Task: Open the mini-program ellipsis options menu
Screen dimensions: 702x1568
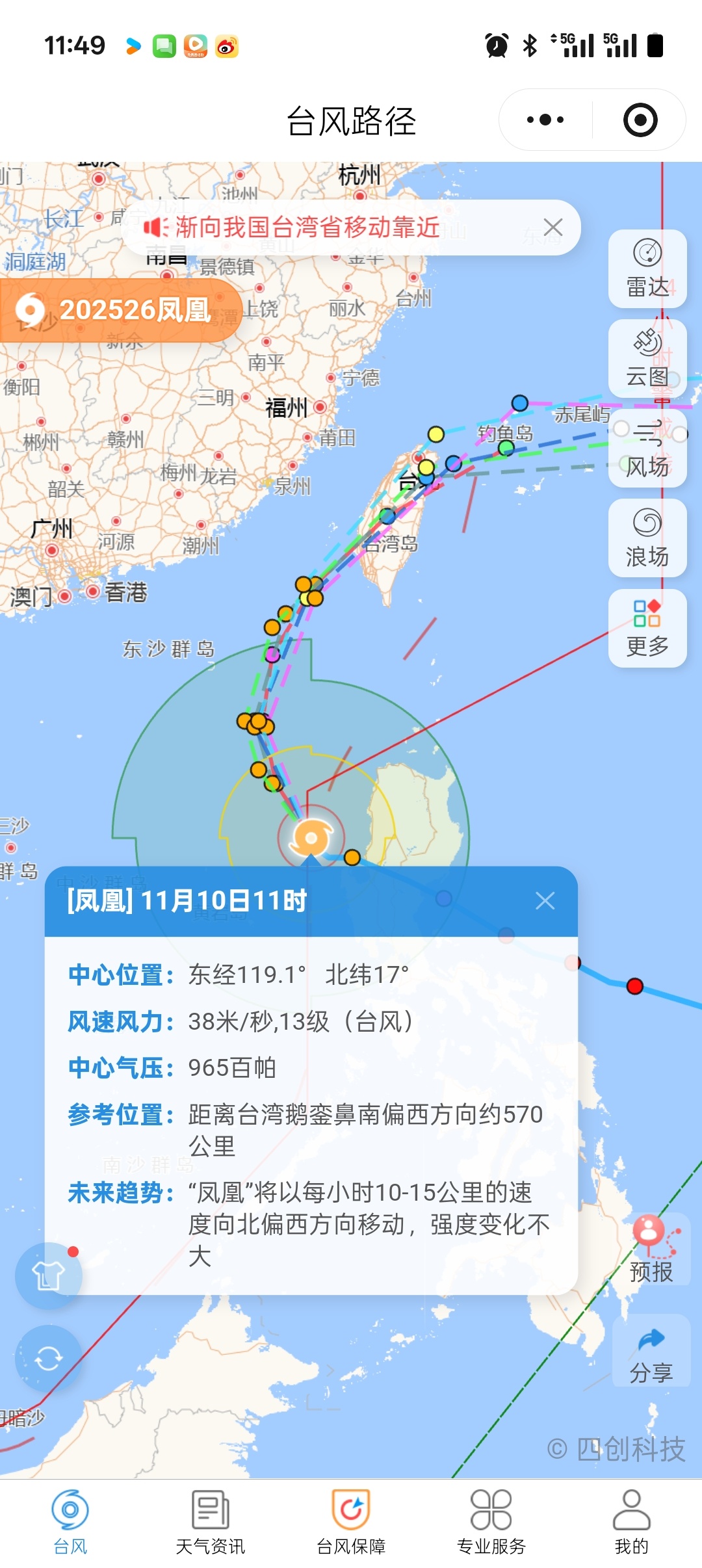Action: (545, 120)
